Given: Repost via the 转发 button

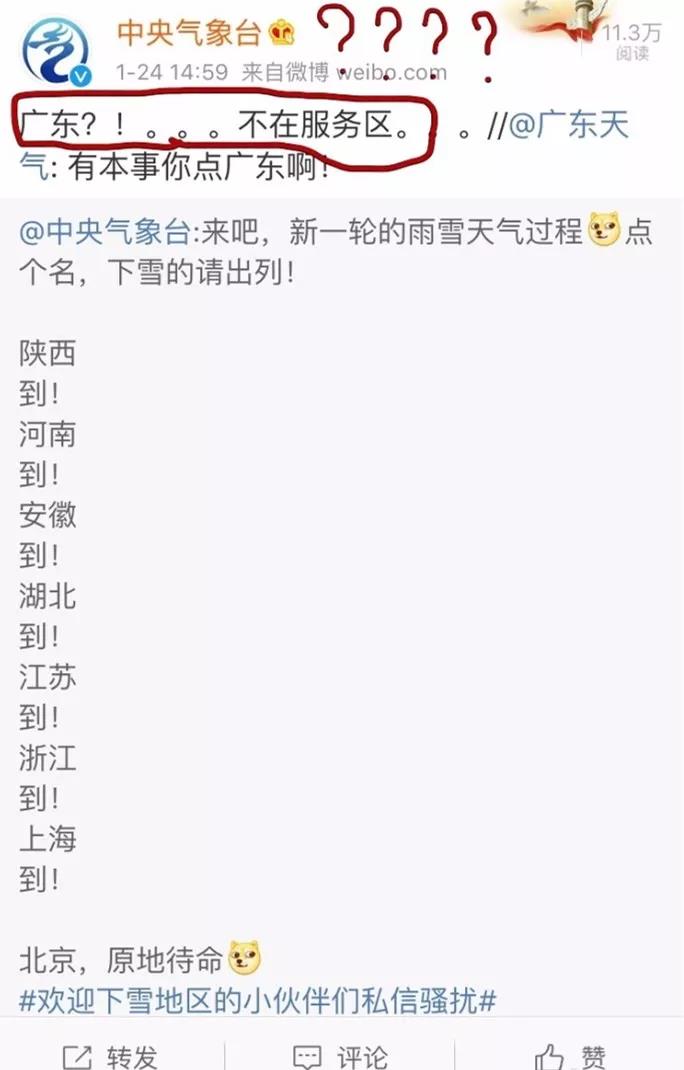Looking at the screenshot, I should click(x=110, y=1055).
